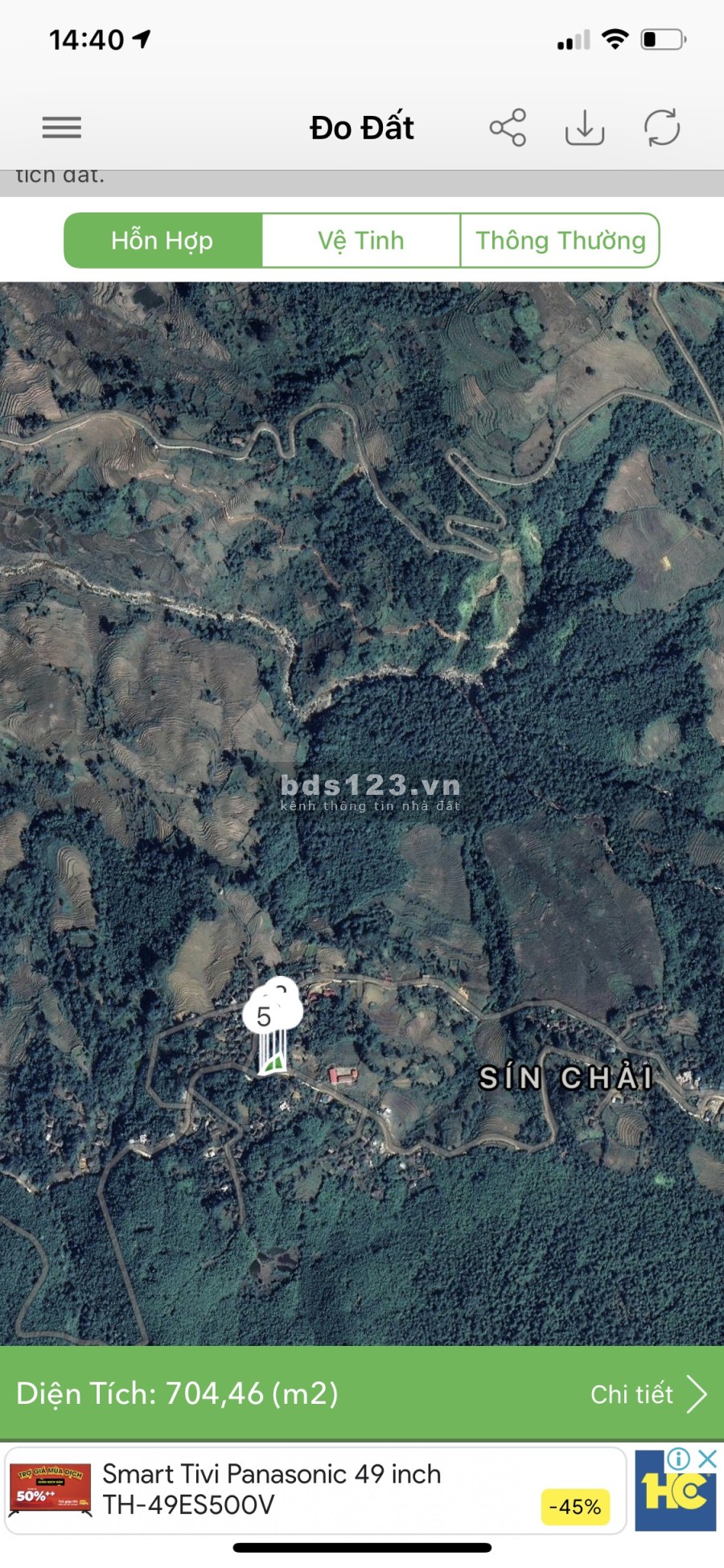The height and width of the screenshot is (1568, 724).
Task: Share the land measurement
Action: [x=508, y=128]
